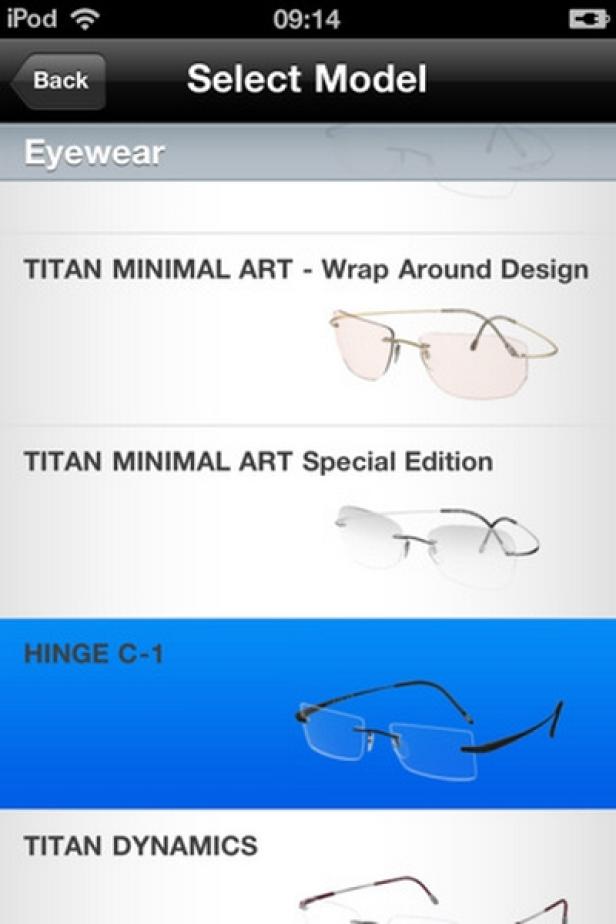Select TITAN MINIMAL ART Wrap Around Design
The width and height of the screenshot is (616, 924).
307,328
